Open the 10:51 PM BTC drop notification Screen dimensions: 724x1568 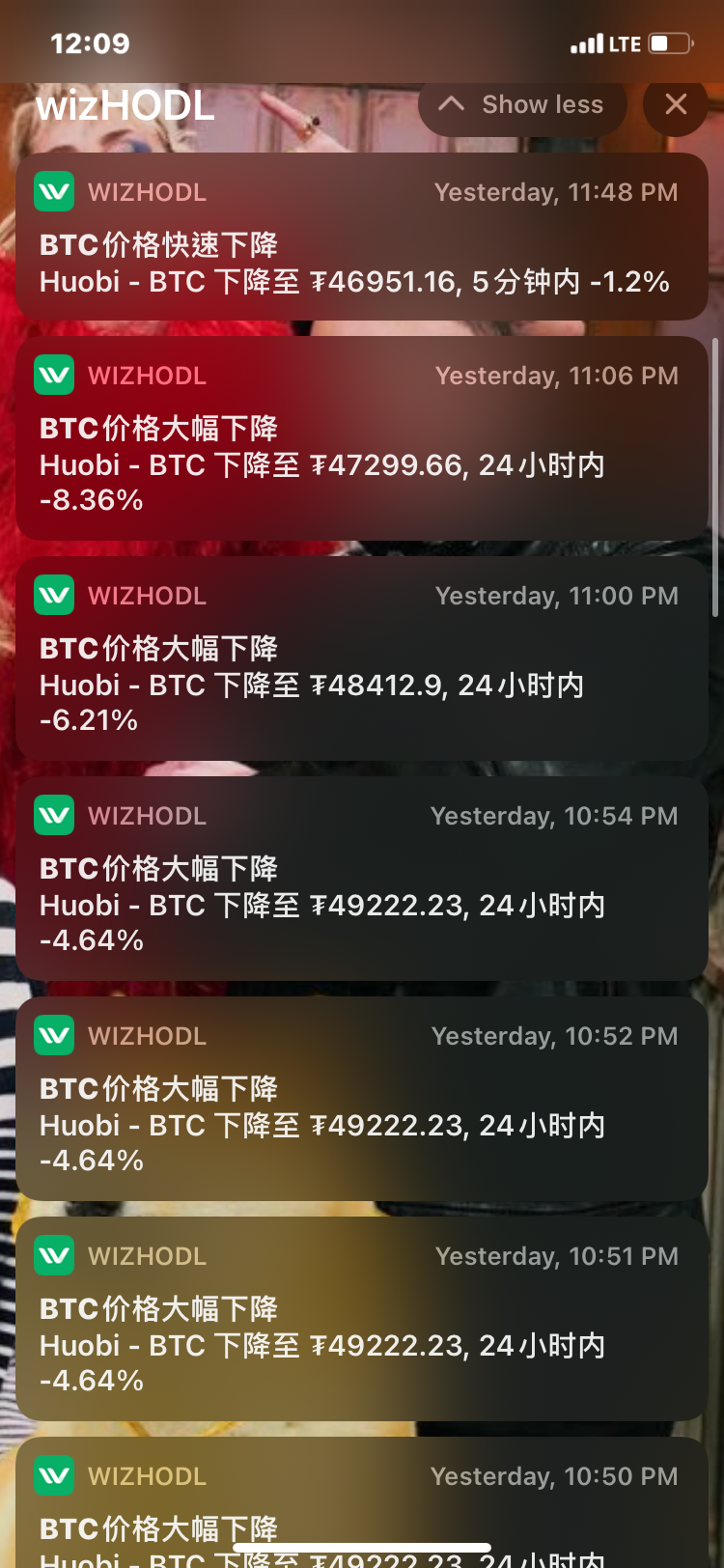tap(362, 1320)
